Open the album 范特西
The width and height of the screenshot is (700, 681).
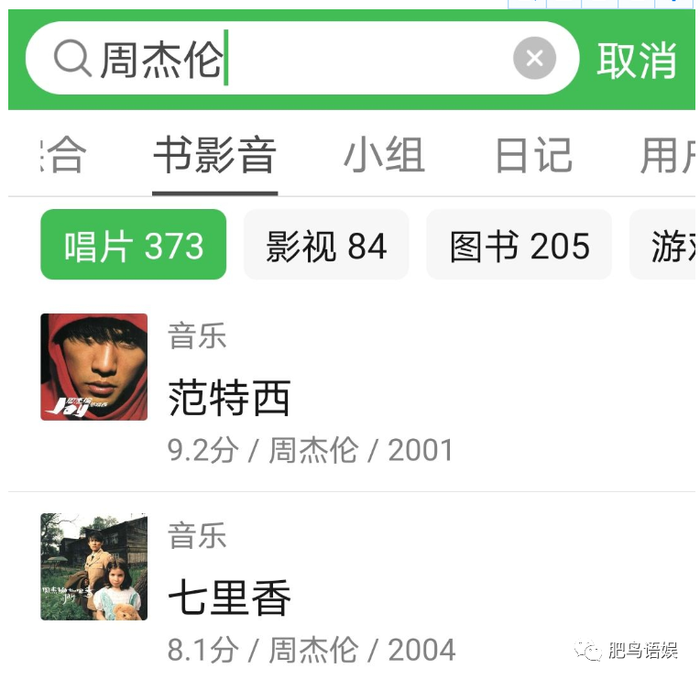[x=229, y=398]
